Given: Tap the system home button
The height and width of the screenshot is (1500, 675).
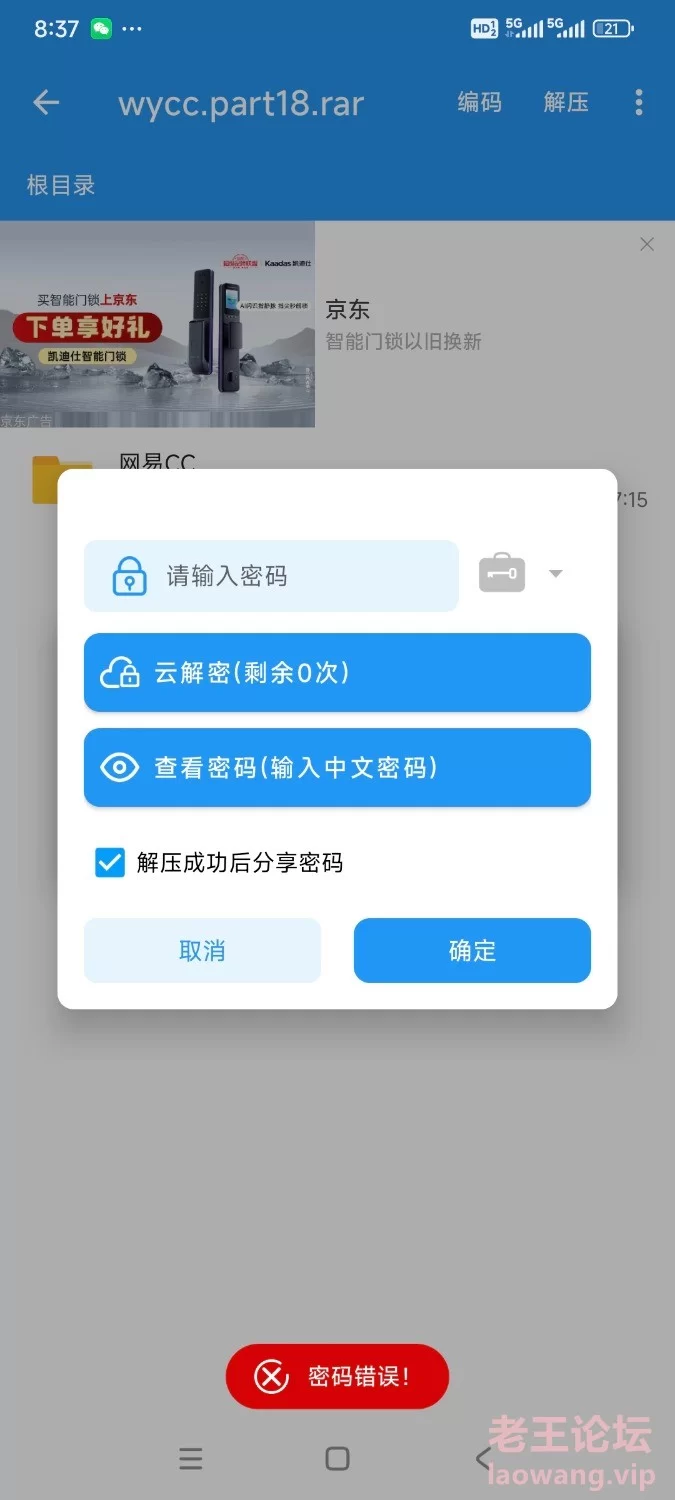Looking at the screenshot, I should coord(337,1458).
